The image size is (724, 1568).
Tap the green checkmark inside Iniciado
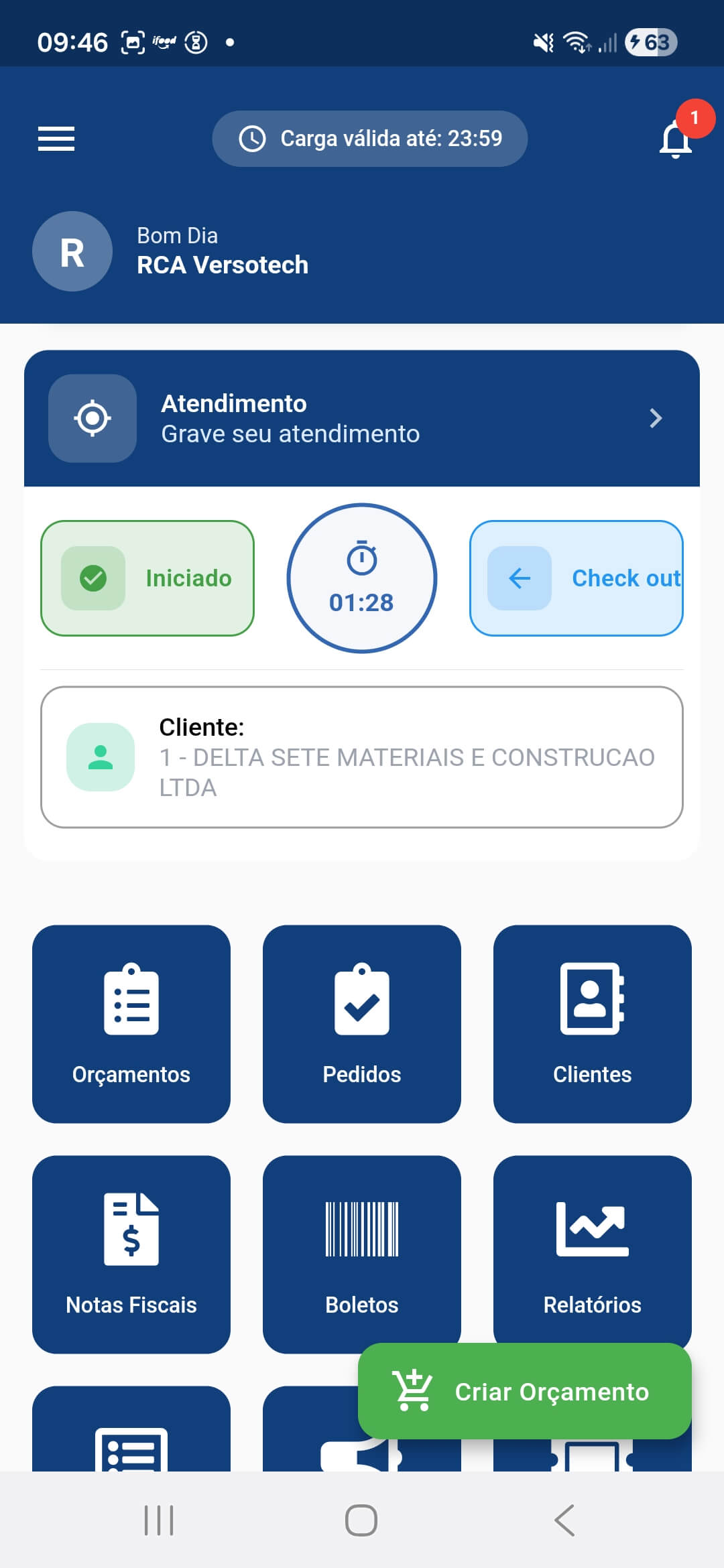click(93, 578)
